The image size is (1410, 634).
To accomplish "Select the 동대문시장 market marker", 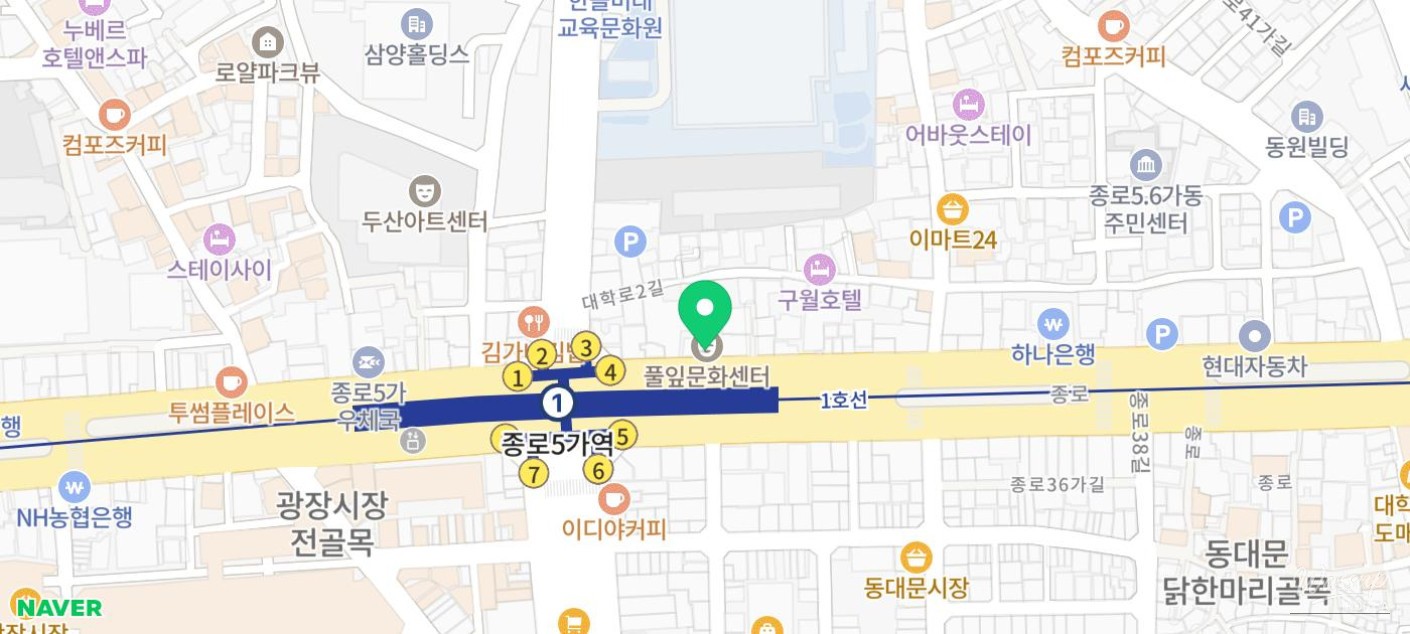I will (916, 557).
